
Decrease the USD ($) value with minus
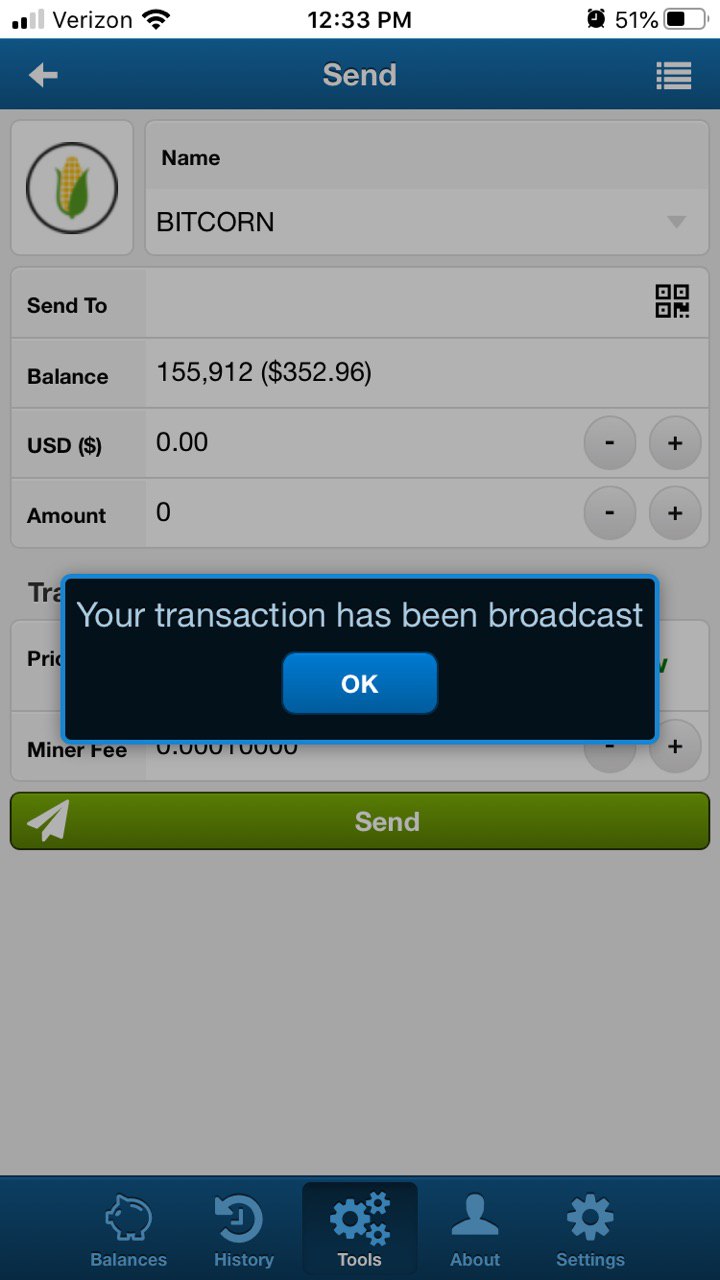(x=609, y=443)
